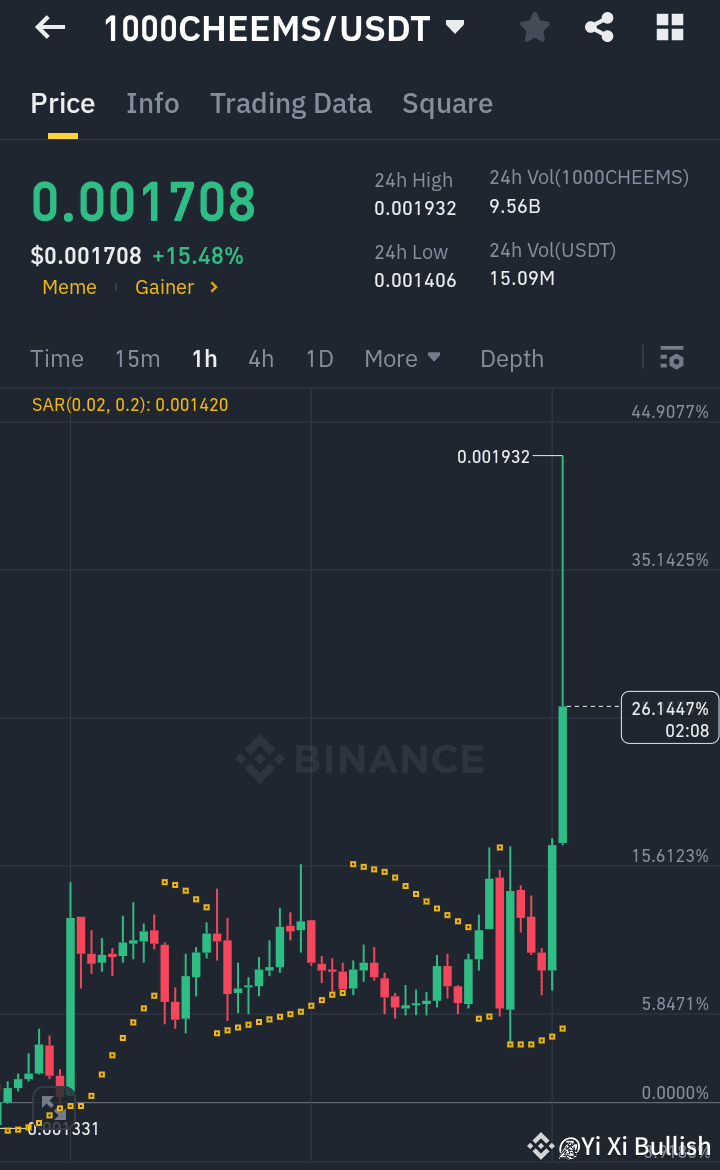Open the Gainer link
Screen dimensions: 720x1170
pyautogui.click(x=165, y=287)
